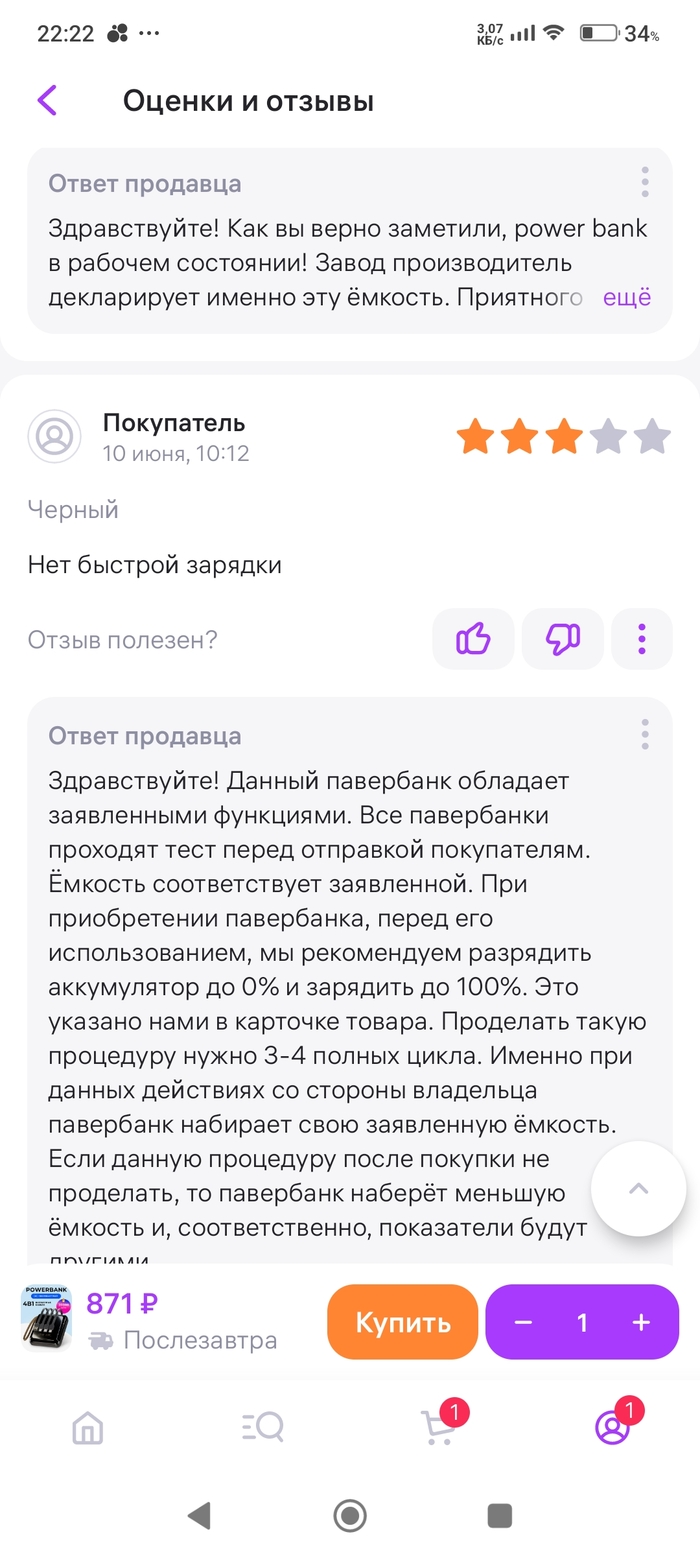The width and height of the screenshot is (700, 1556).
Task: Jump back to the top with the arrow button
Action: coord(638,1189)
